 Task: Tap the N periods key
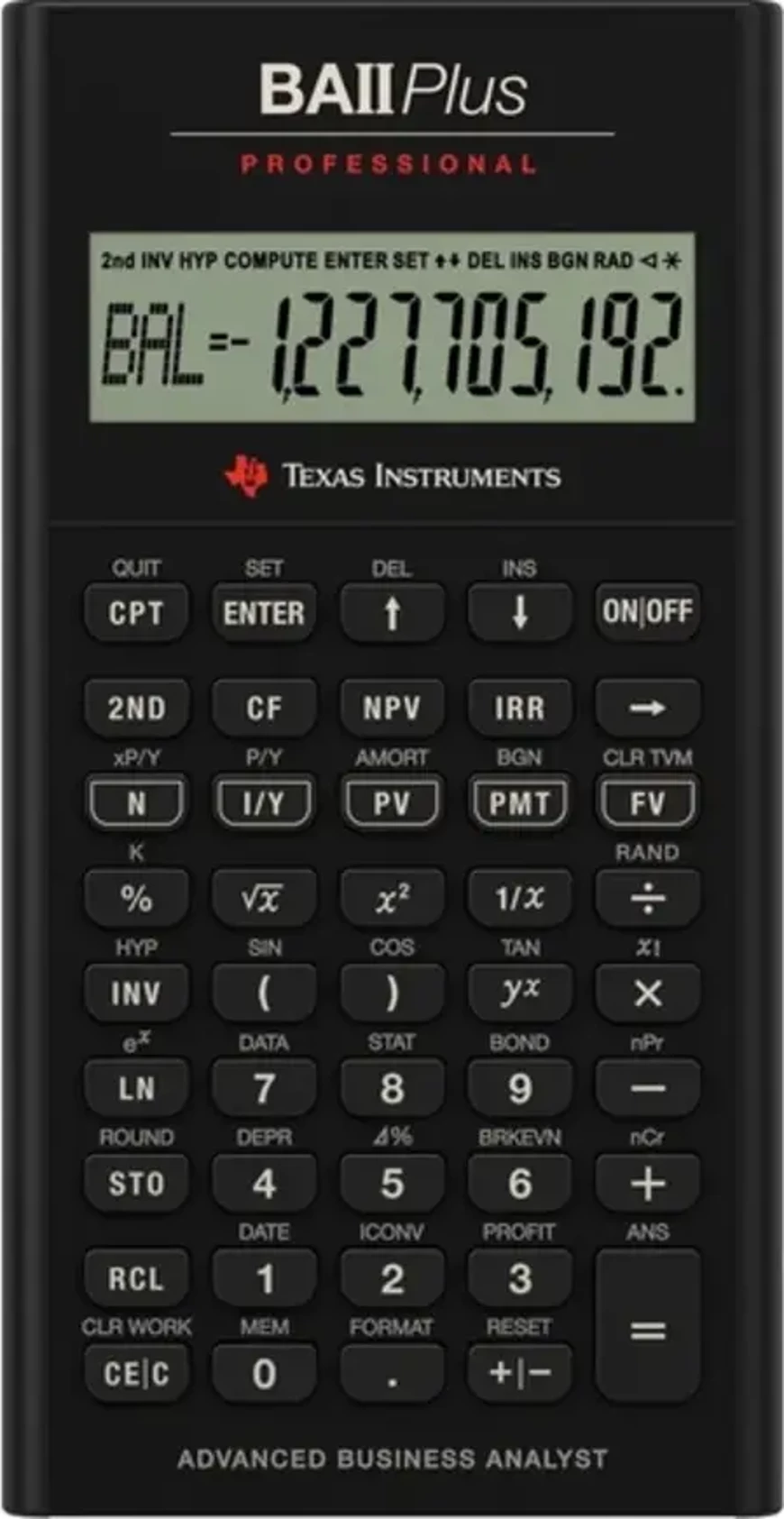point(136,802)
